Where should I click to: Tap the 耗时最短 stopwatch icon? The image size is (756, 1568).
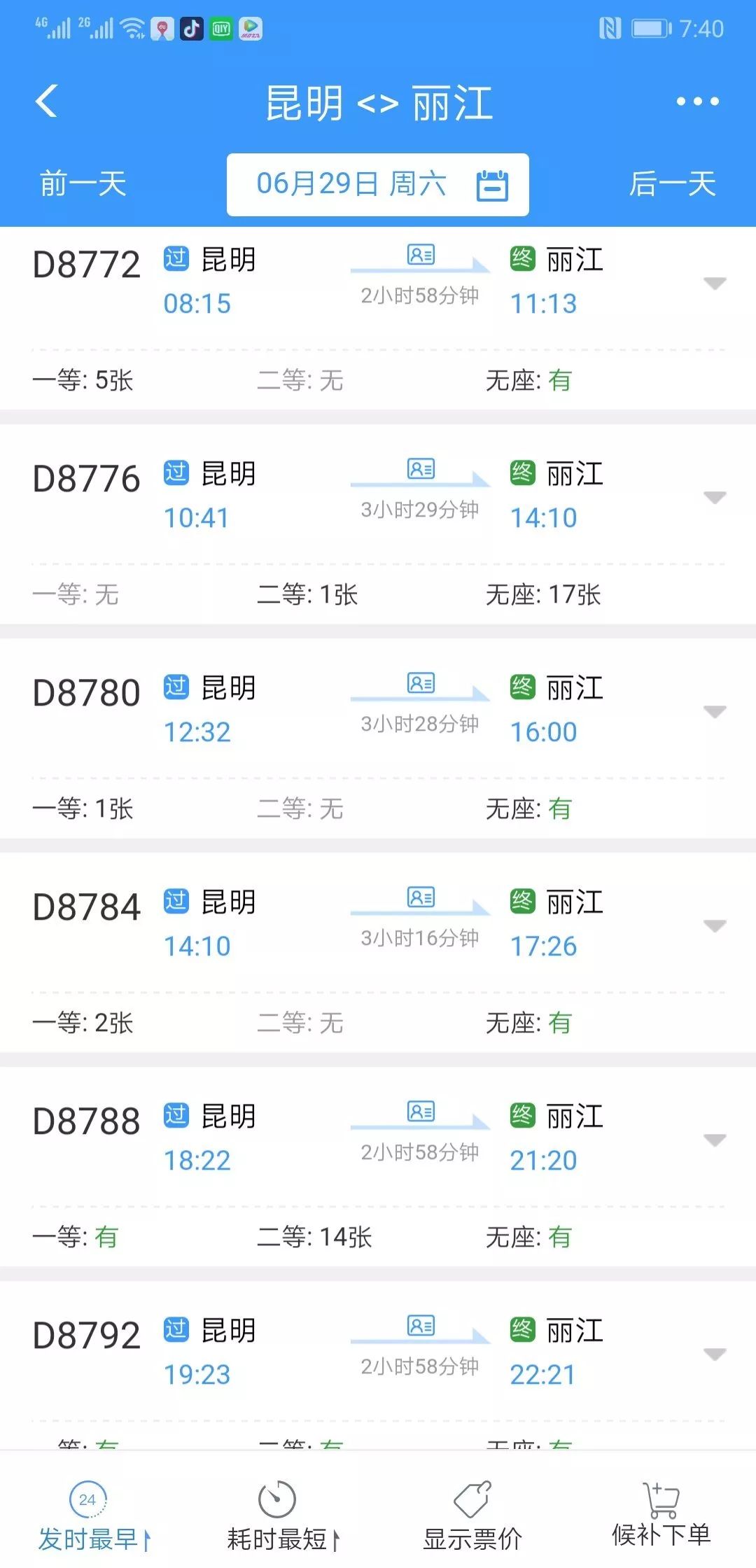tap(278, 1499)
